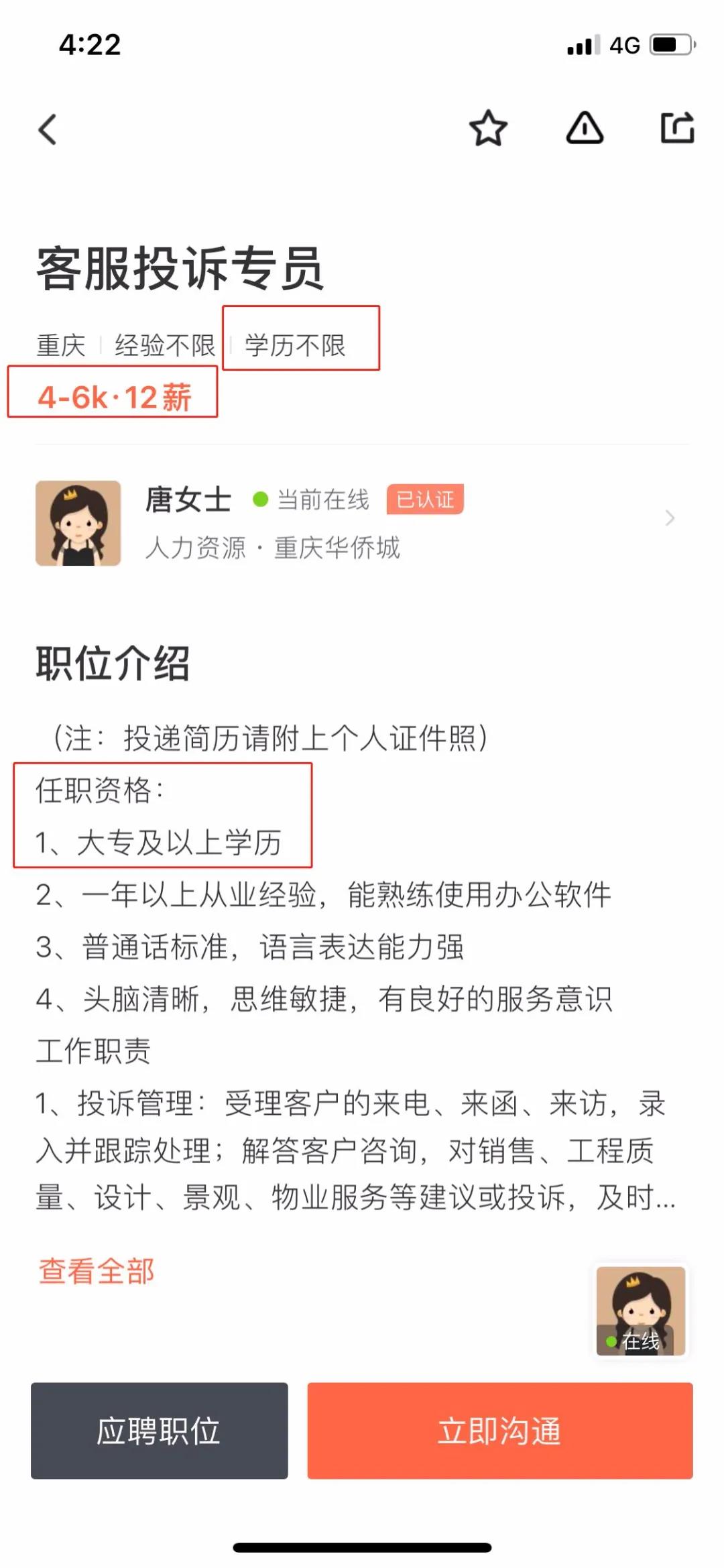Open recruiter 唐女士's profile row
Screen dimensions: 724x1568
point(355,522)
